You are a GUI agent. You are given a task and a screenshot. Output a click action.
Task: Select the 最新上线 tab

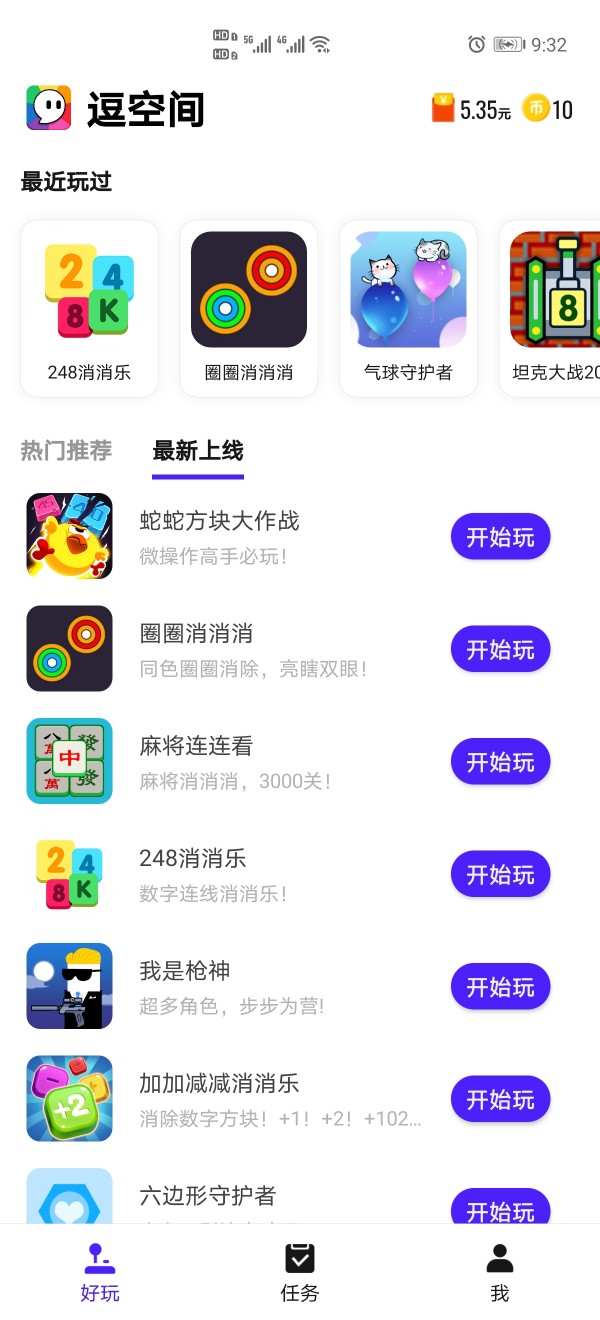(x=198, y=451)
